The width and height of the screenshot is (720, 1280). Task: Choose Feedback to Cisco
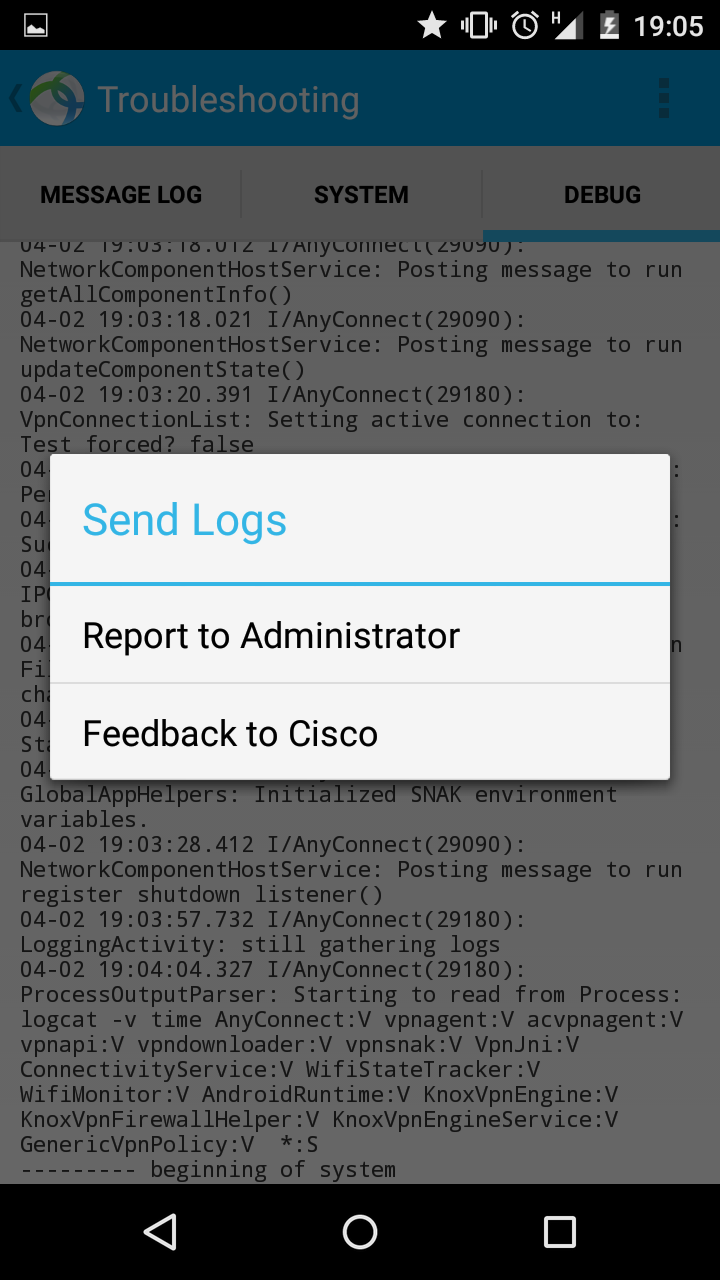point(360,733)
